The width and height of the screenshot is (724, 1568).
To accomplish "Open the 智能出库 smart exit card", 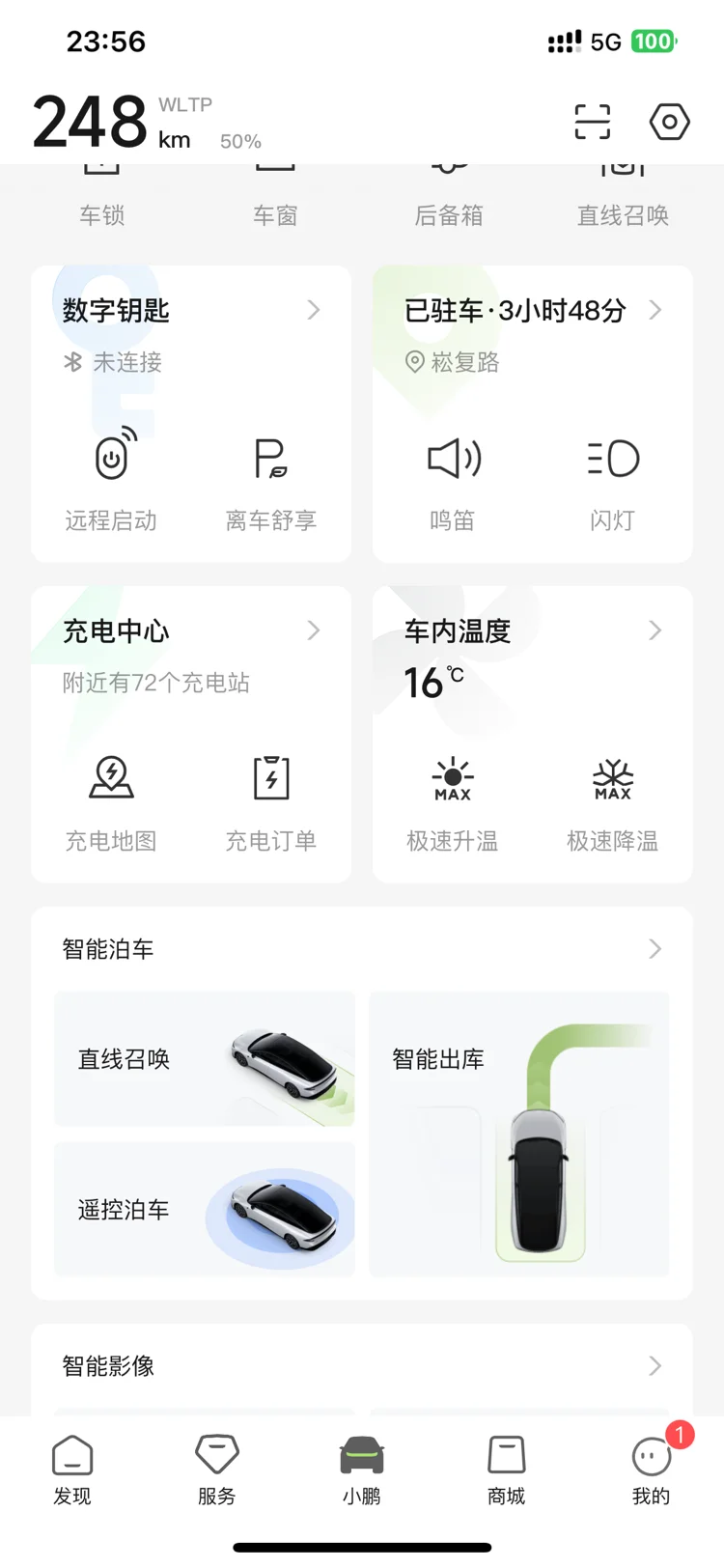I will click(x=519, y=1134).
